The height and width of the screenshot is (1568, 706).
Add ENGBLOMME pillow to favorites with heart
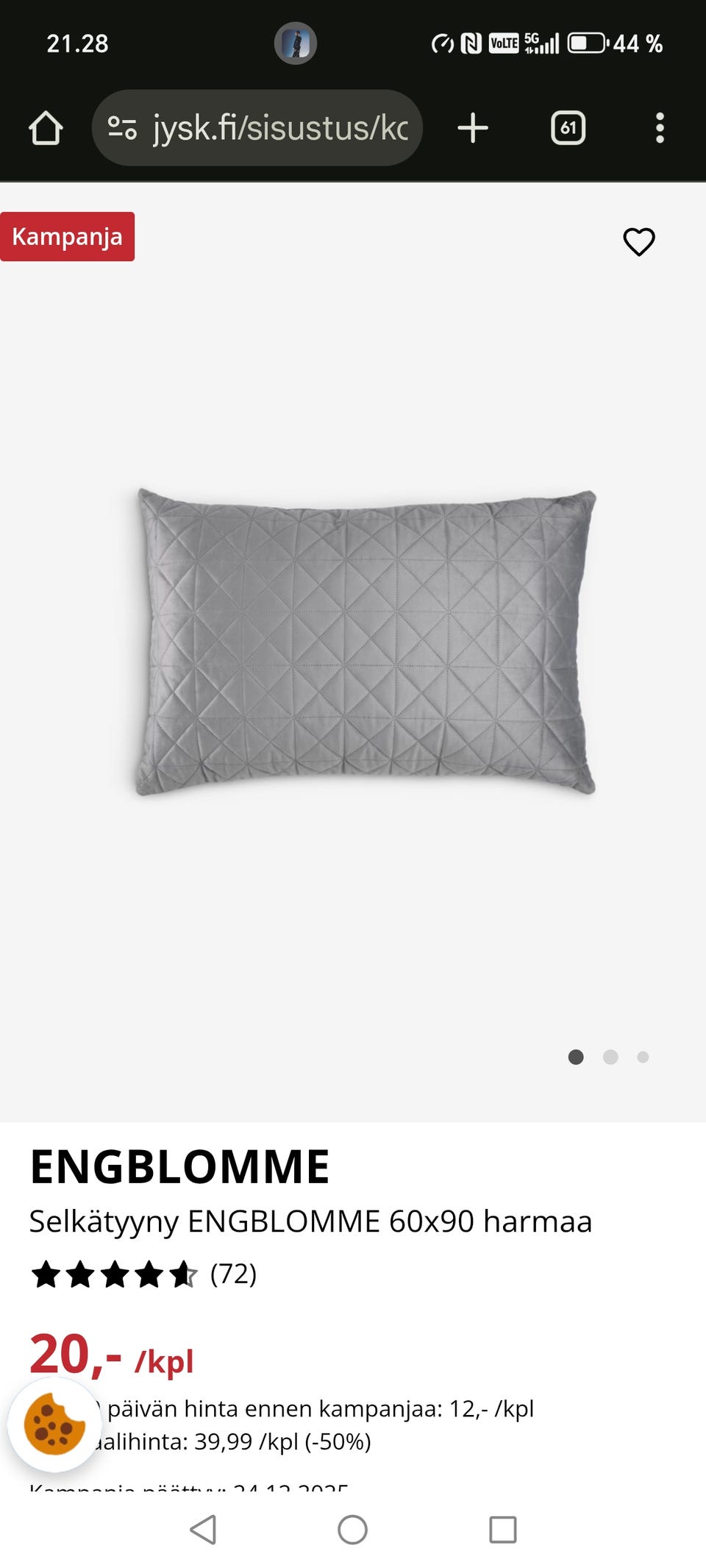tap(638, 241)
